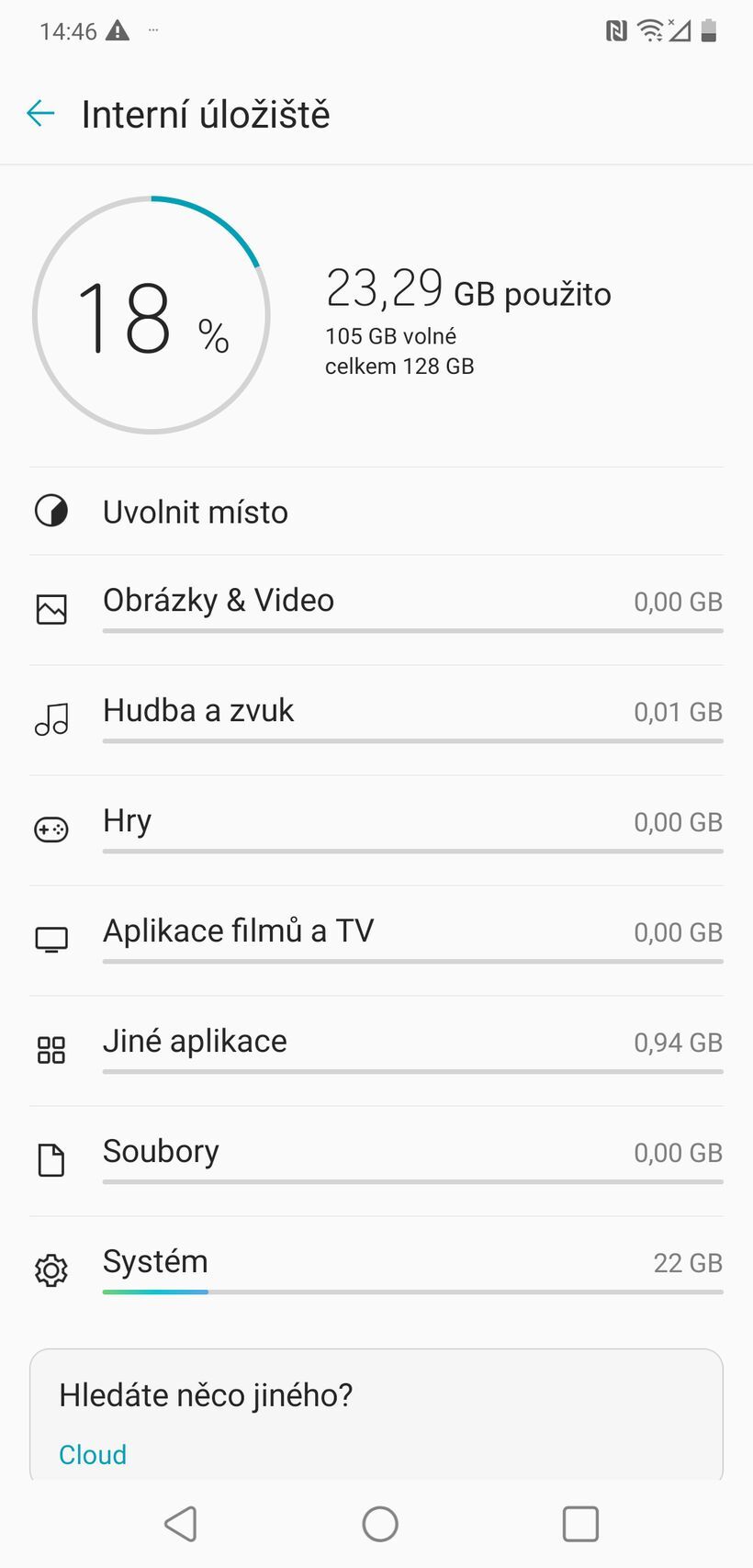The image size is (753, 1568).
Task: Open the Hudba a zvuk music note icon
Action: click(52, 718)
